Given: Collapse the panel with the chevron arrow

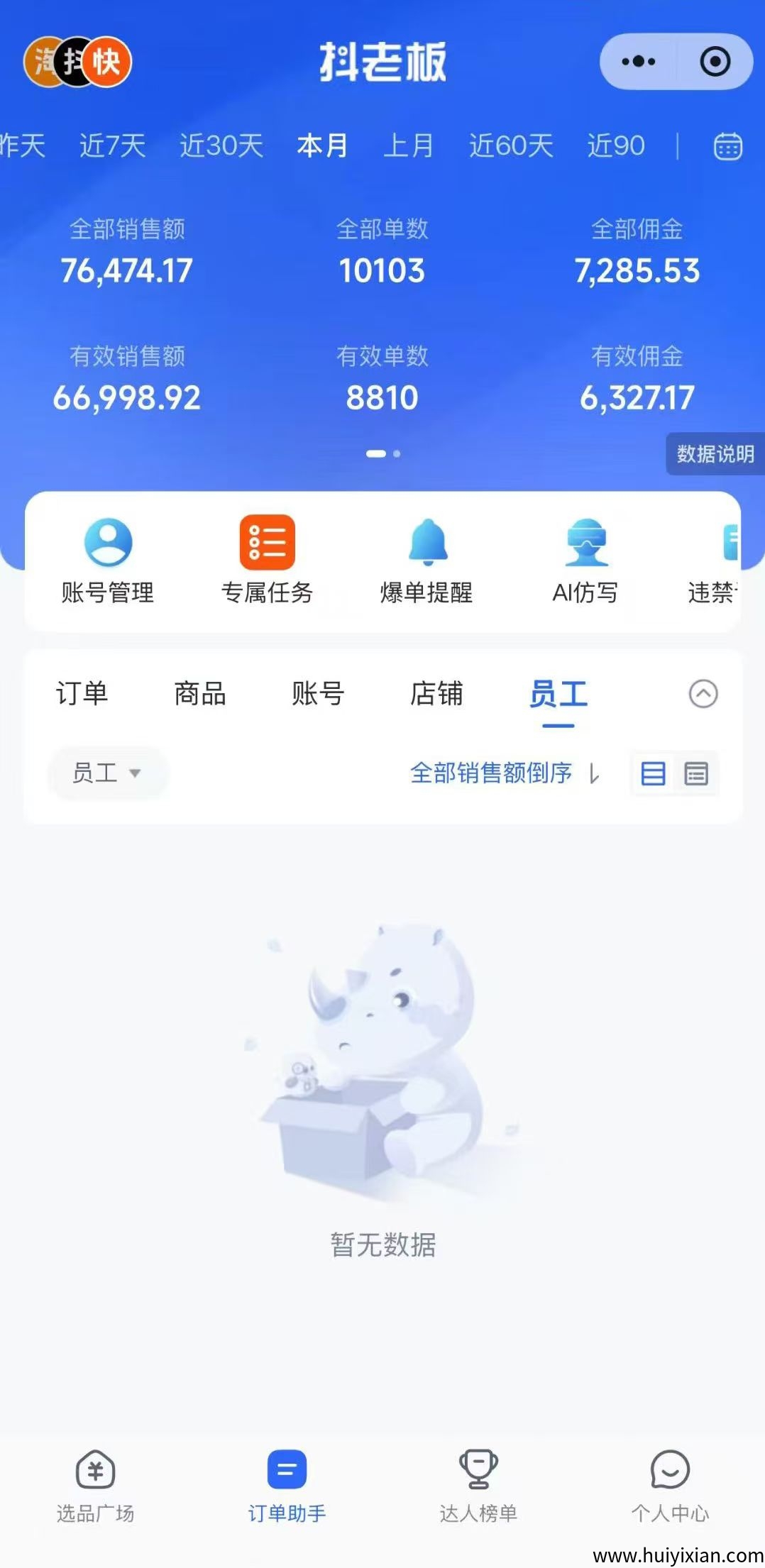Looking at the screenshot, I should 703,693.
